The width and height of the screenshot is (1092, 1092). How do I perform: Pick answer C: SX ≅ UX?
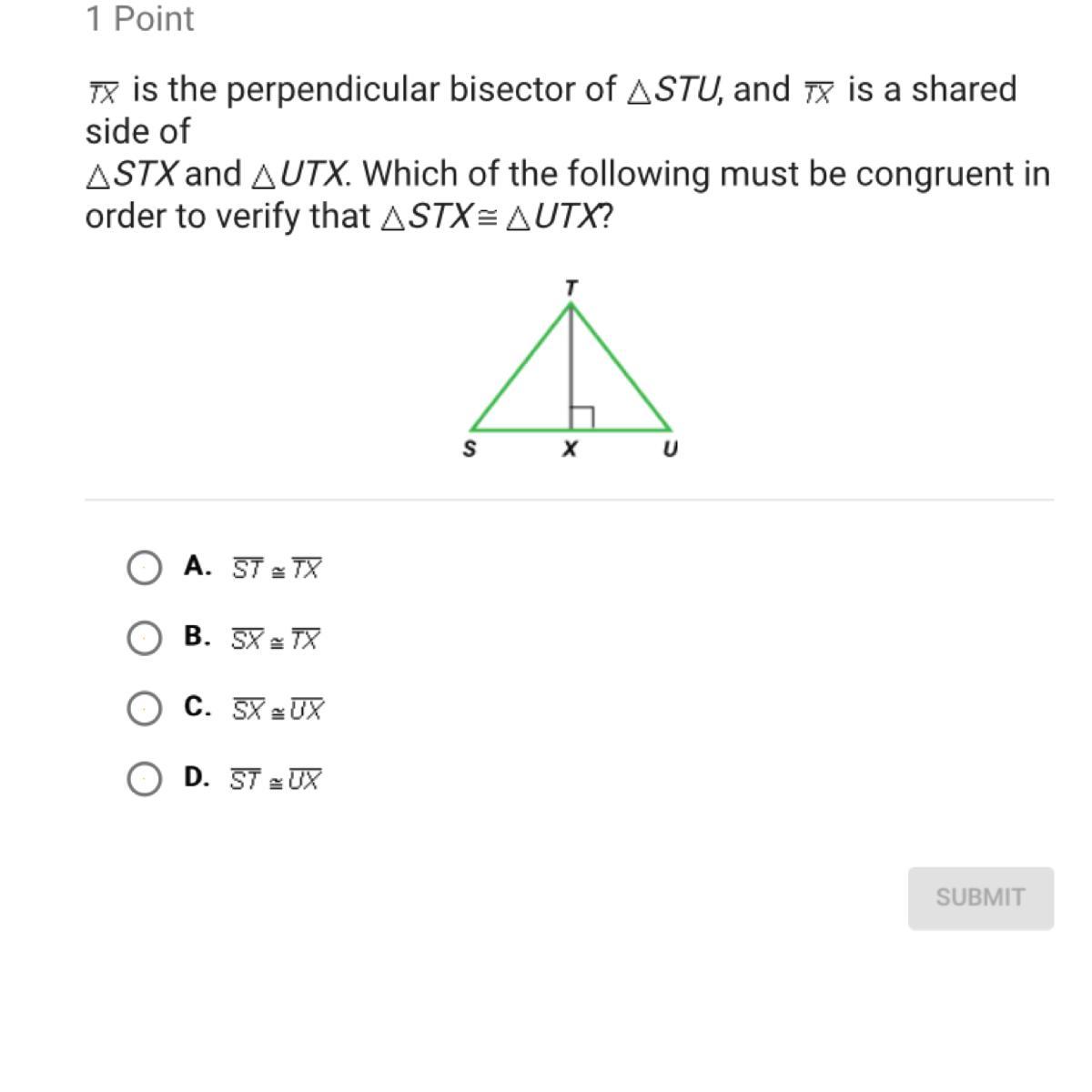pos(145,709)
